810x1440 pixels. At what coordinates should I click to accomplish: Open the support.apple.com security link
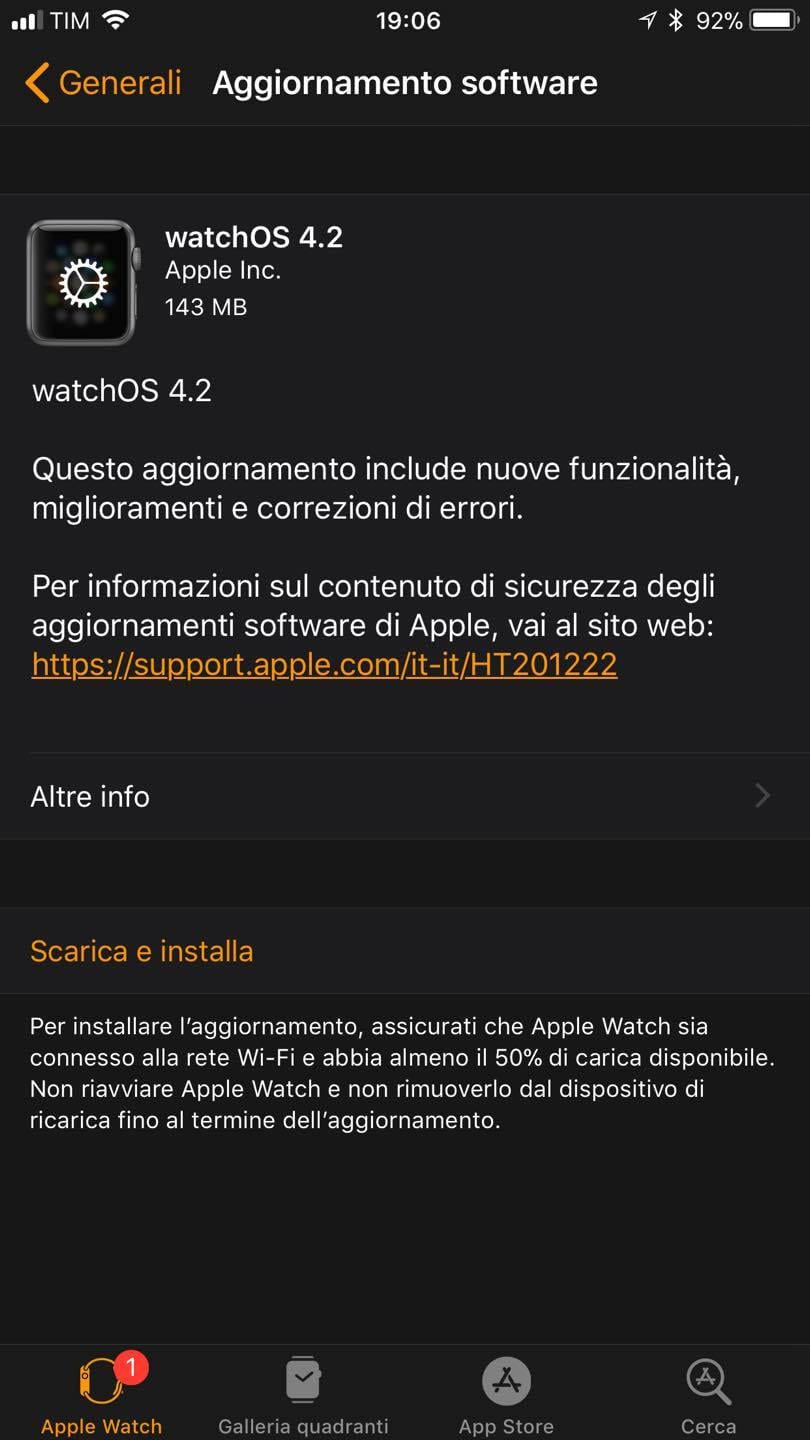(x=324, y=664)
